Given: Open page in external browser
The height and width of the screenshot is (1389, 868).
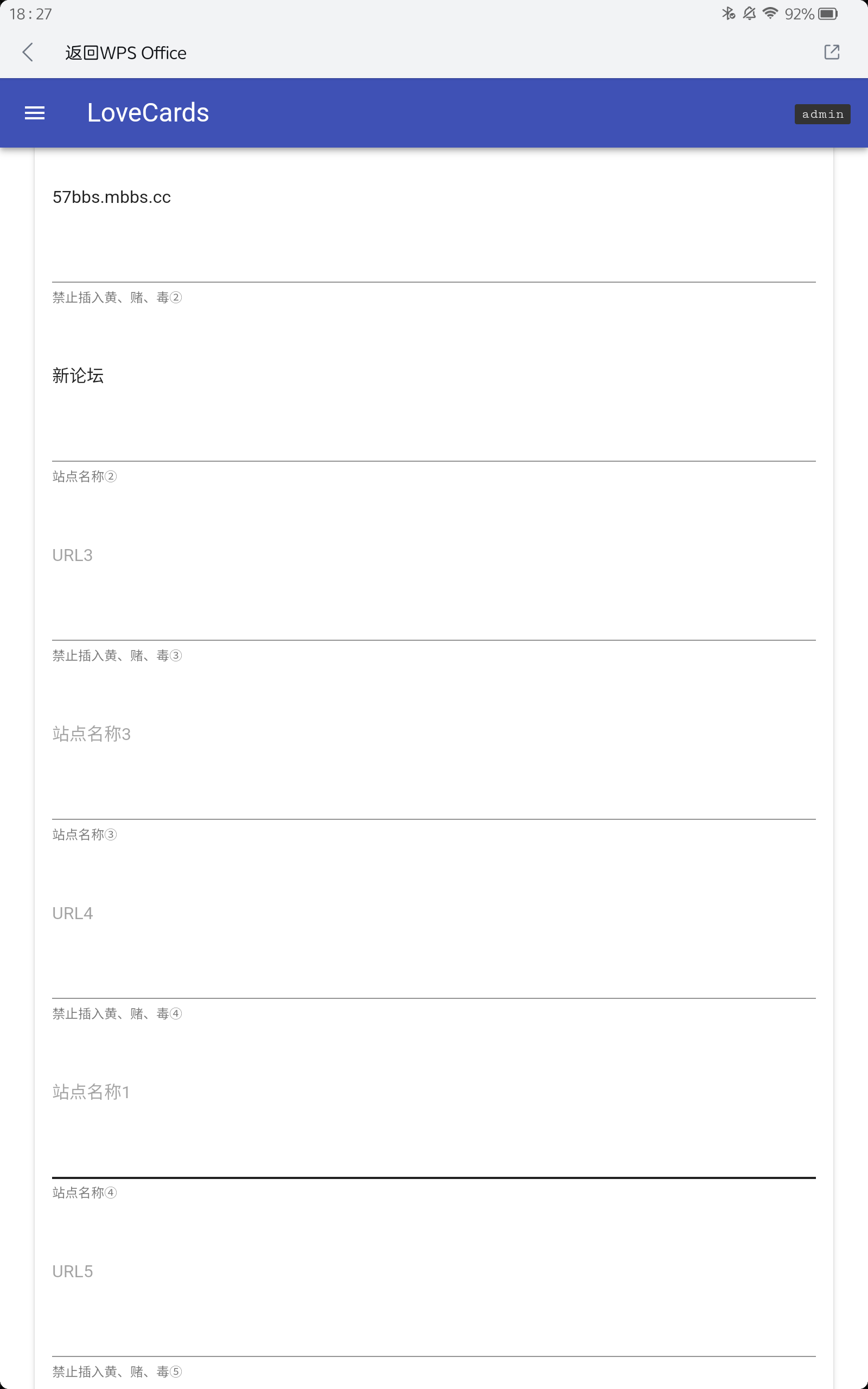Looking at the screenshot, I should click(x=831, y=52).
